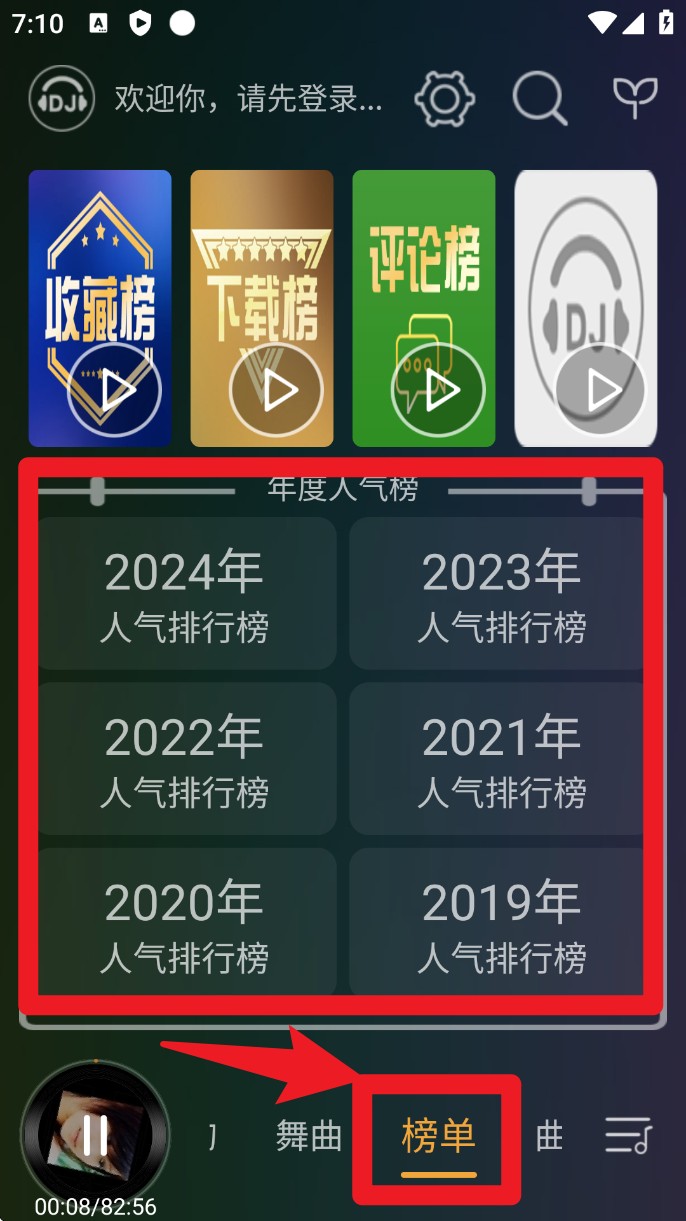The height and width of the screenshot is (1221, 686).
Task: Show 2019年 人气排行榜
Action: pyautogui.click(x=500, y=925)
